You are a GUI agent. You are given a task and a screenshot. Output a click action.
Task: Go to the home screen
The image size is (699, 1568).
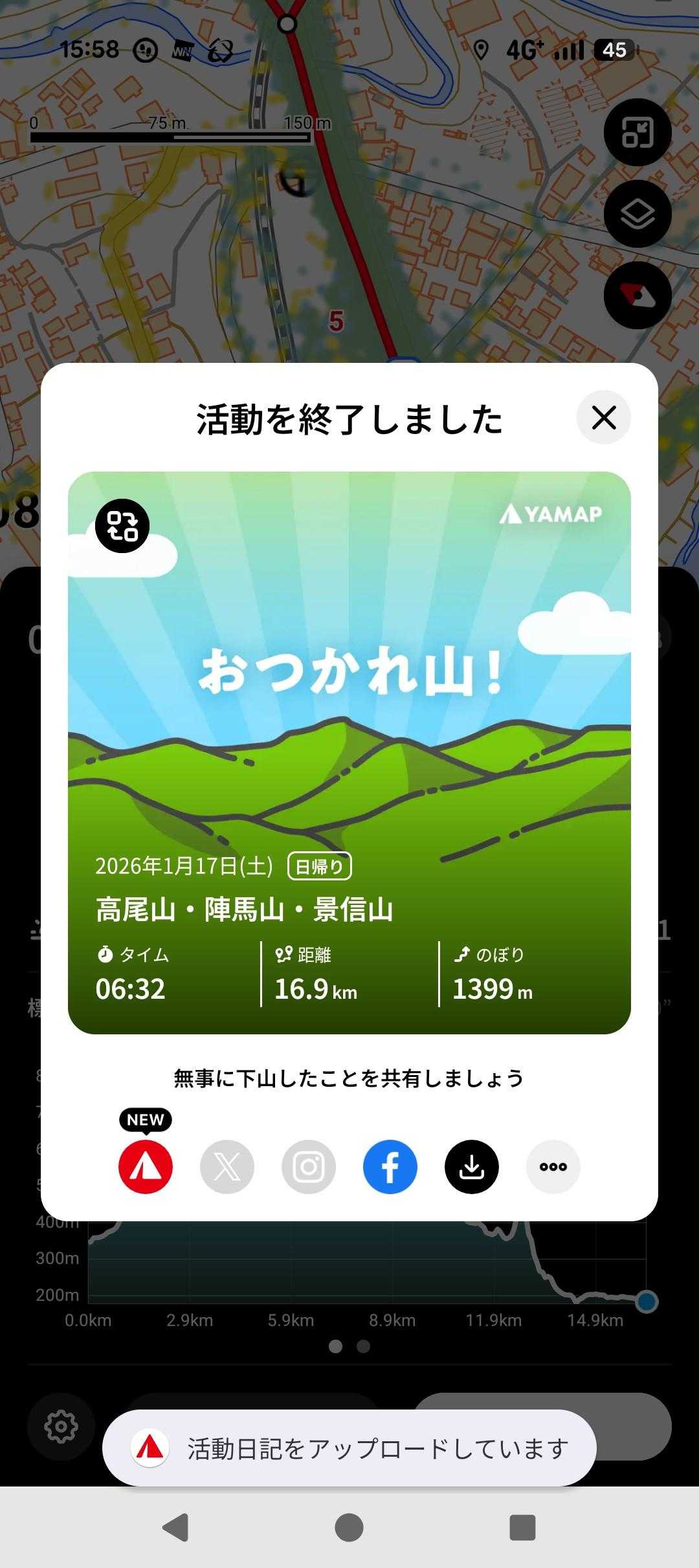tap(349, 1527)
